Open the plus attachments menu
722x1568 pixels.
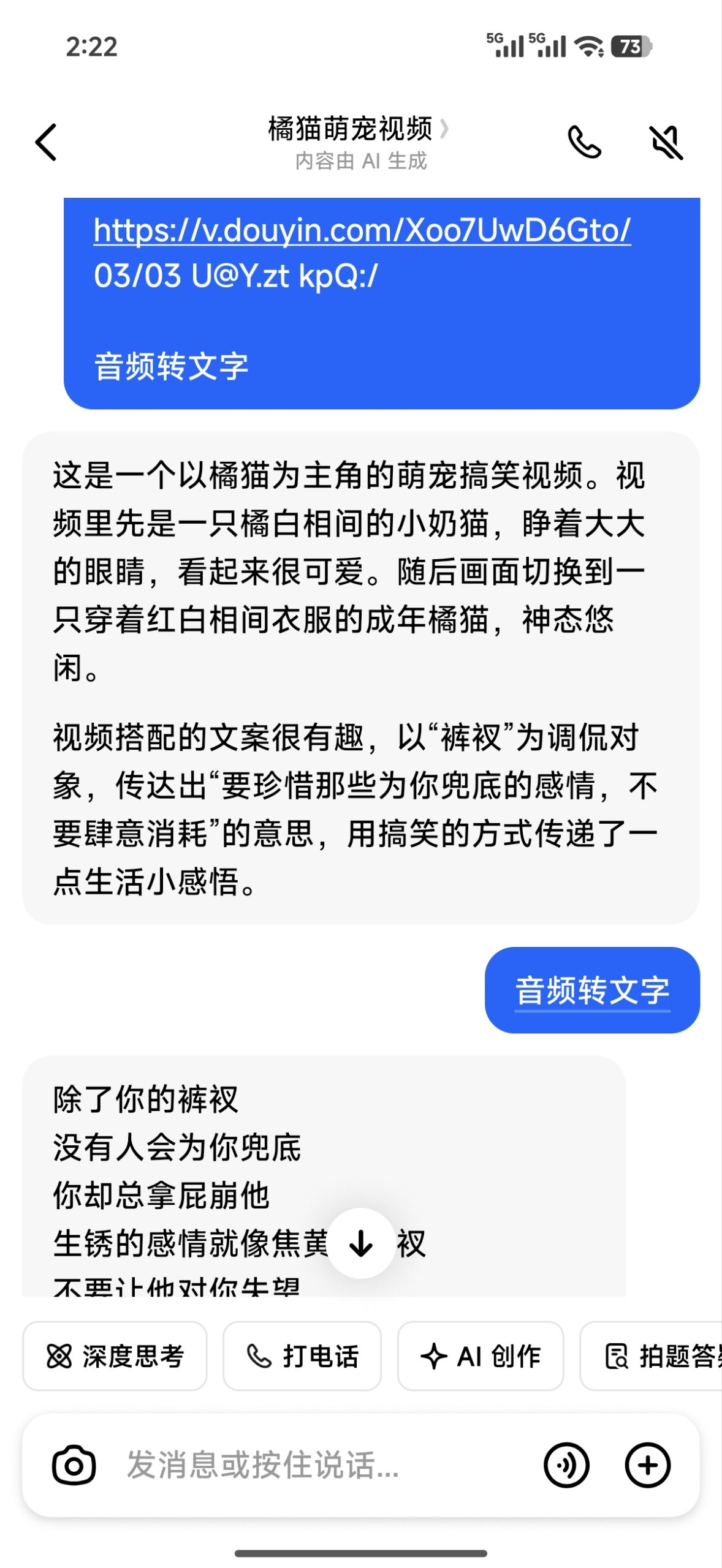[647, 1466]
